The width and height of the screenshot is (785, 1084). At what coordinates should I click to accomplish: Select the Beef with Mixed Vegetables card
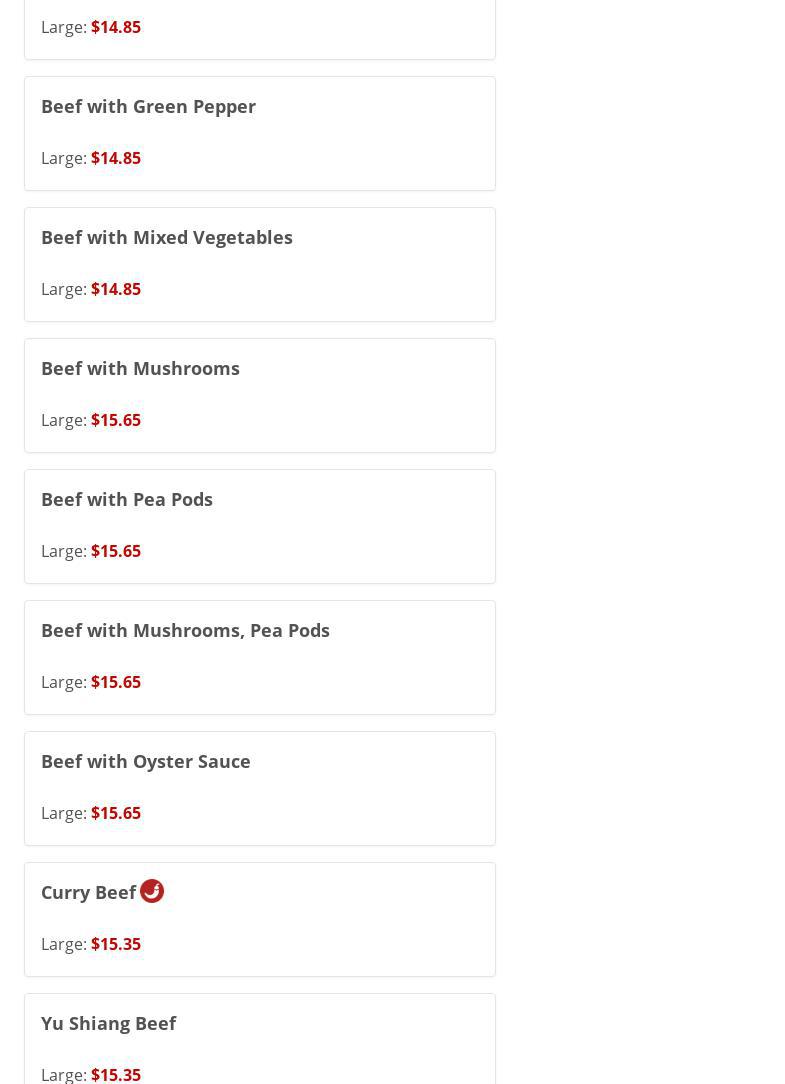(x=166, y=237)
